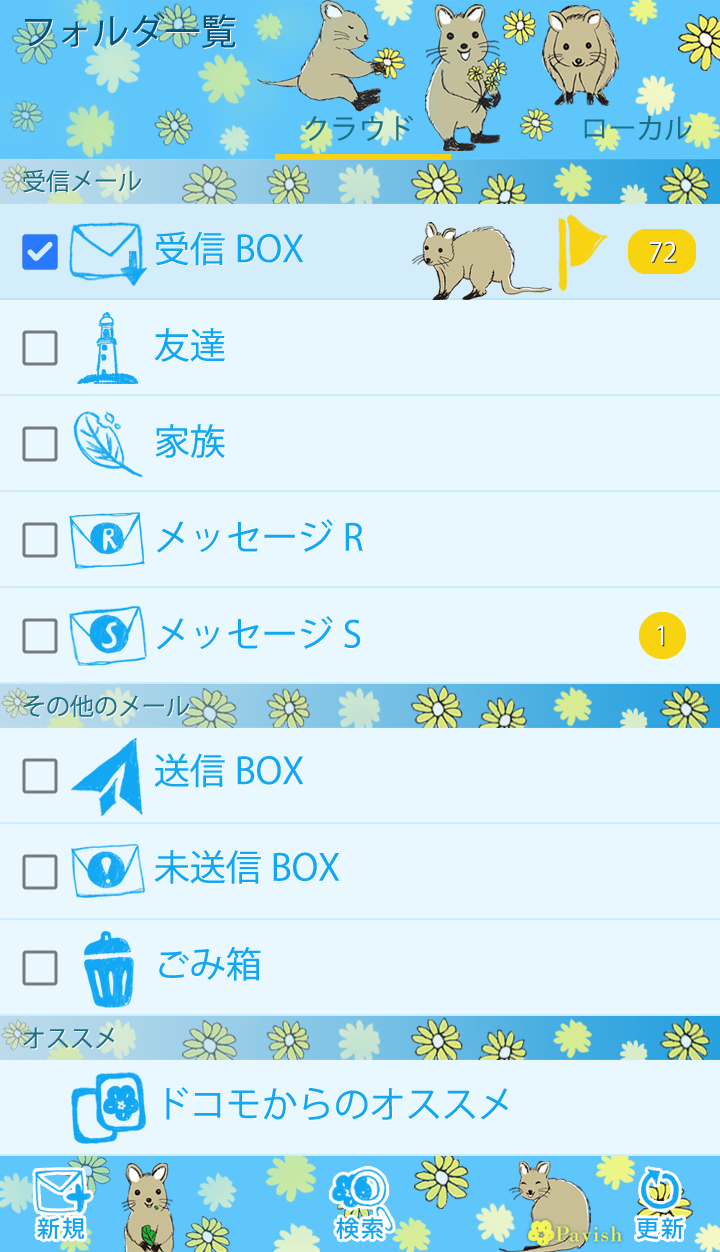
Task: Uncheck the 受信 BOX checkbox
Action: 40,252
